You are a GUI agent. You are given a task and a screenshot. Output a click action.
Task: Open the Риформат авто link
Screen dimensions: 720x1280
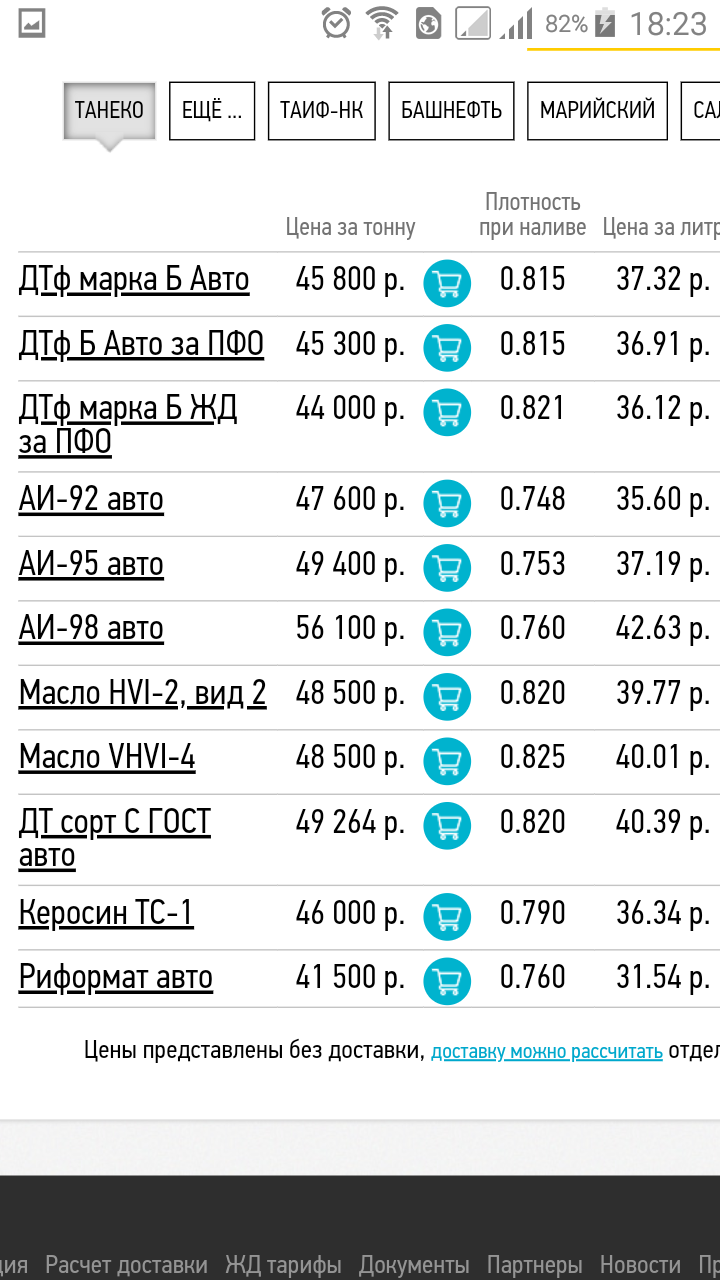pyautogui.click(x=116, y=977)
